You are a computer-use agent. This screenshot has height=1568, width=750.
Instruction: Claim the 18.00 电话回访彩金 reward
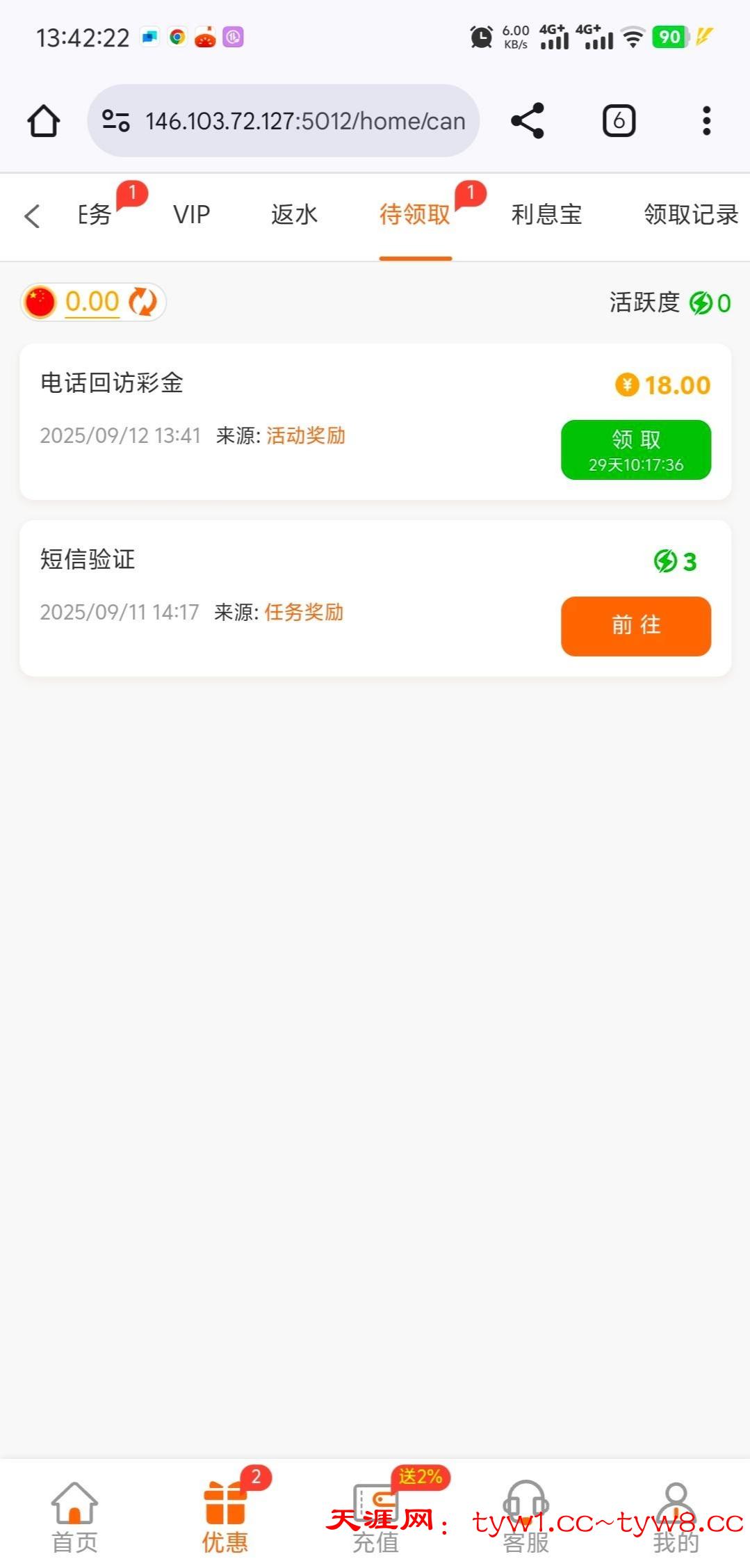635,450
